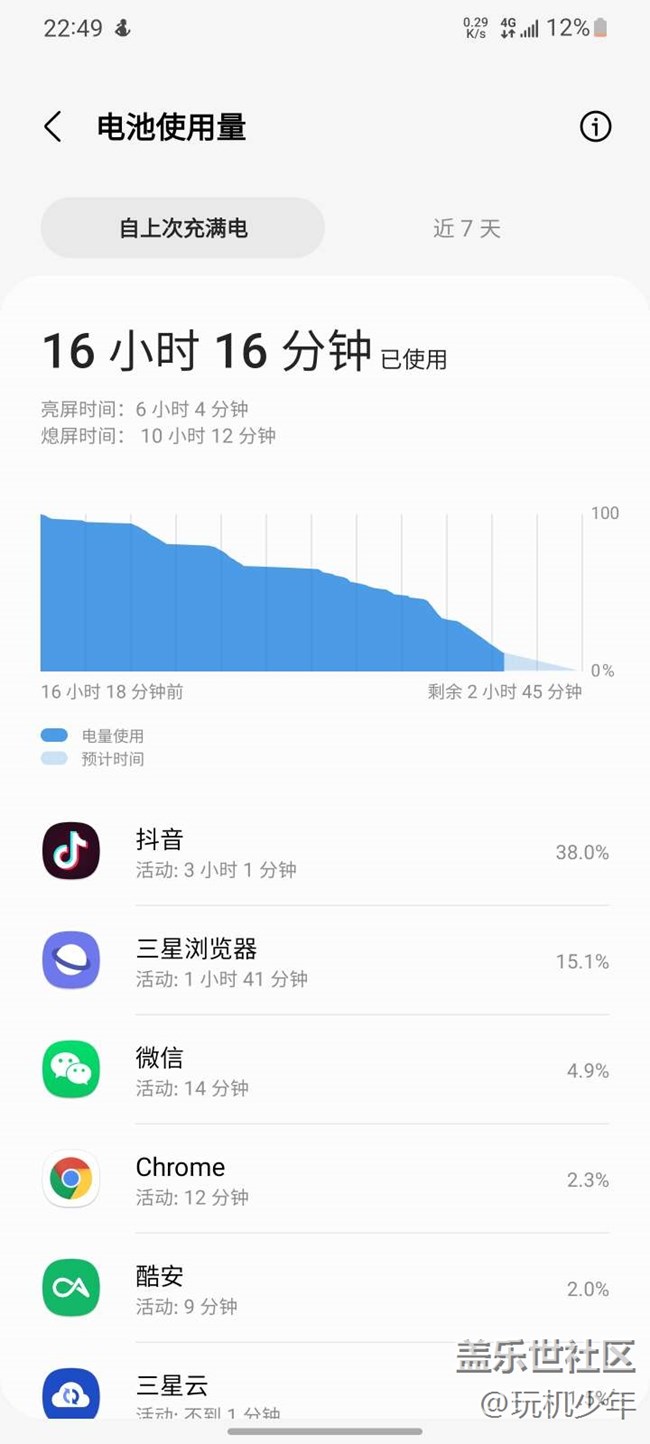650x1444 pixels.
Task: Open 三星浏览器 battery usage details
Action: (325, 960)
